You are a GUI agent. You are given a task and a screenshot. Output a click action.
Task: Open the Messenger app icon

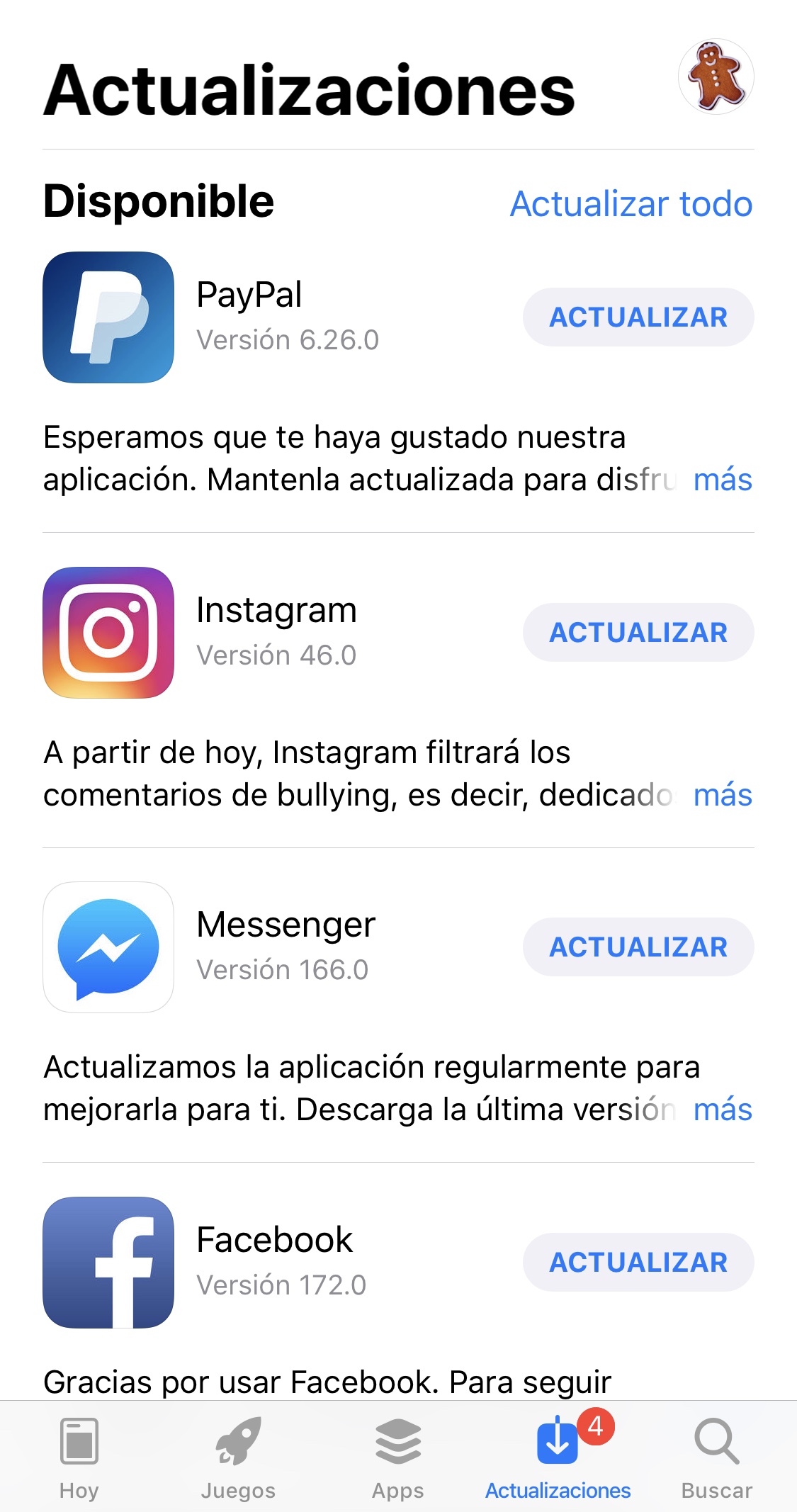108,947
